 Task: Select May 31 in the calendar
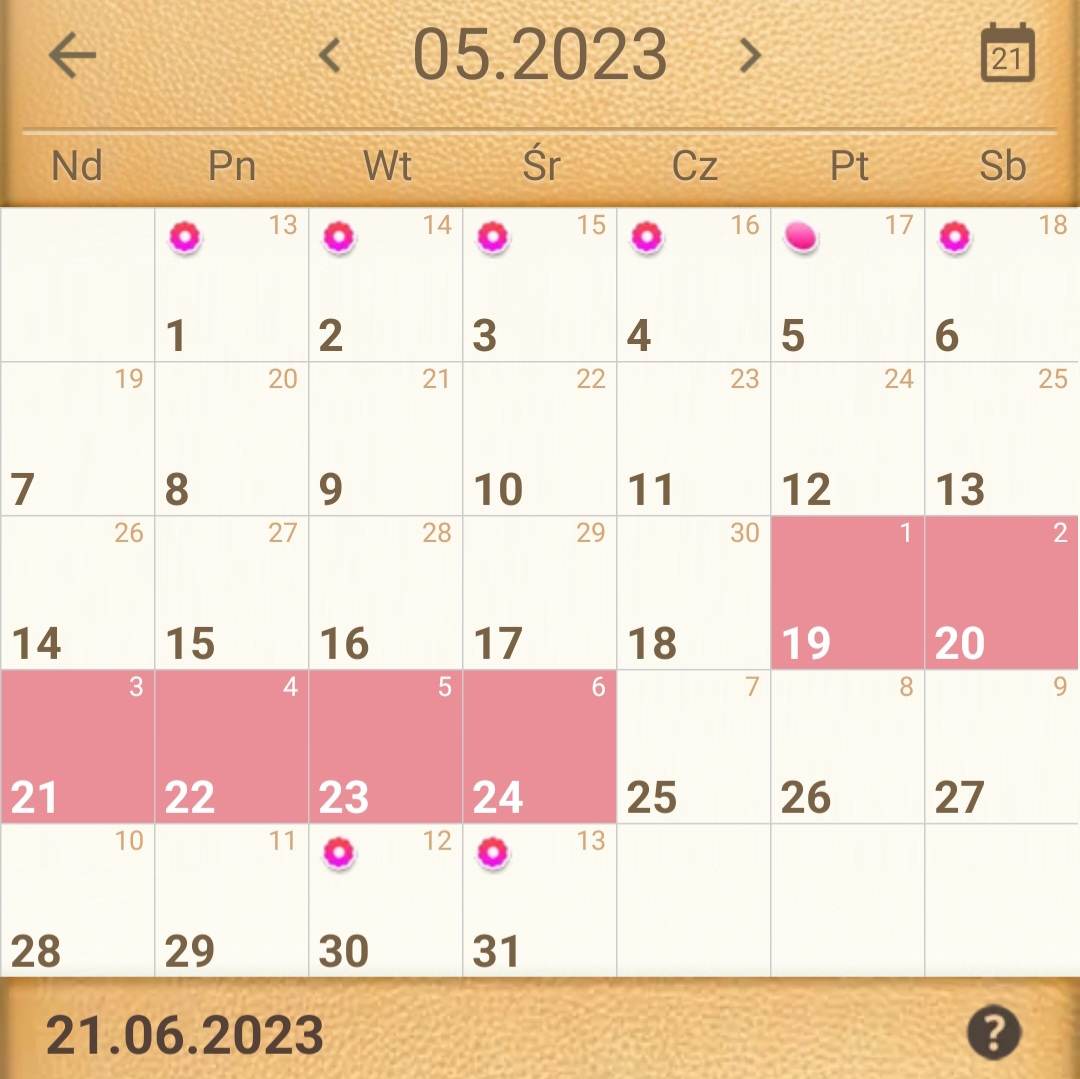(540, 901)
